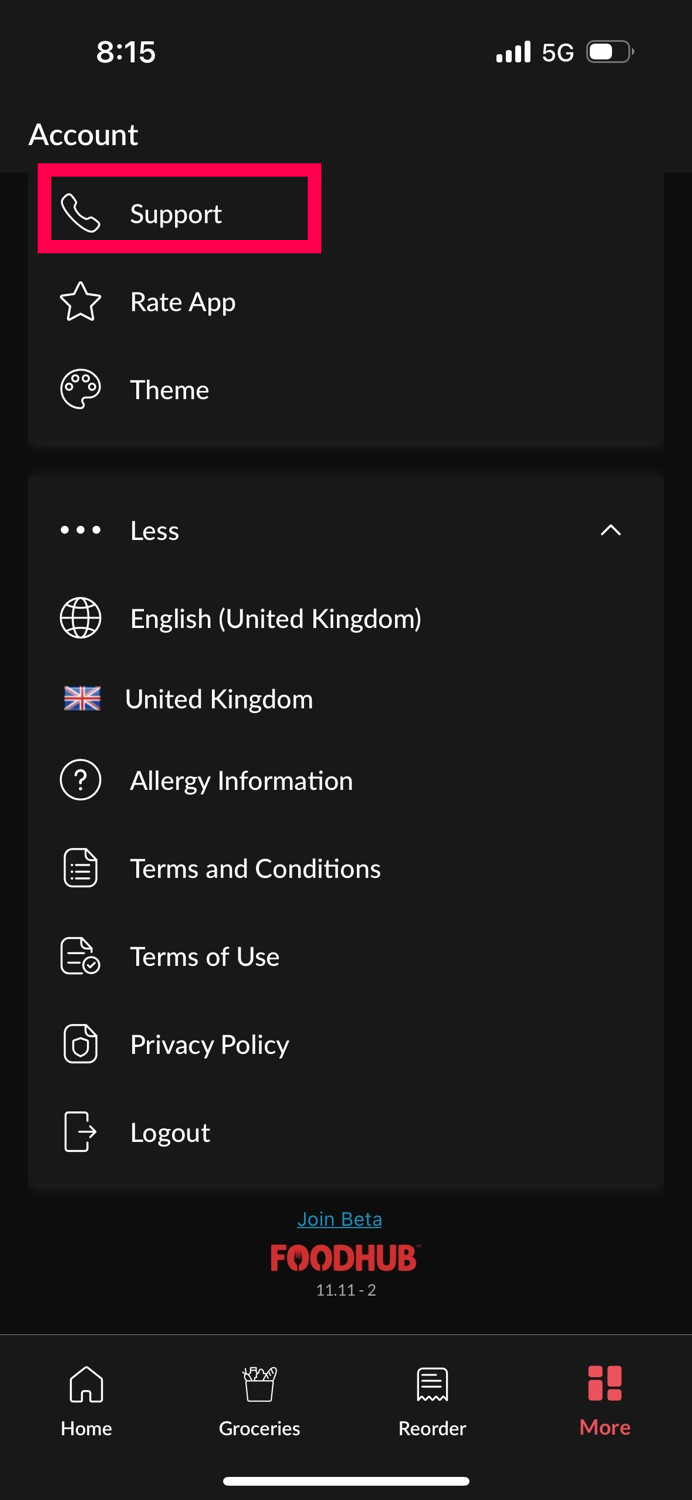Open the Reorder tab

(x=432, y=1402)
